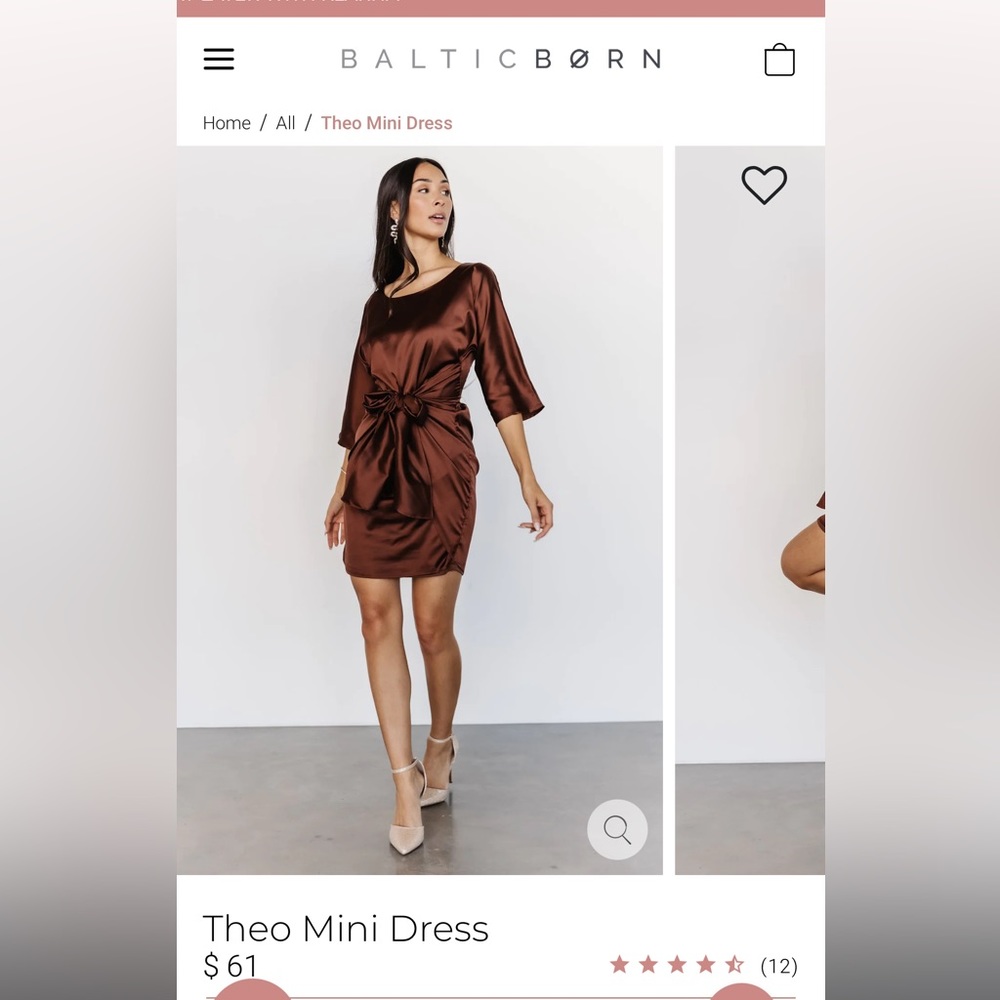Image resolution: width=1000 pixels, height=1000 pixels.
Task: Tap the Baltic Born logo to go home
Action: [500, 59]
